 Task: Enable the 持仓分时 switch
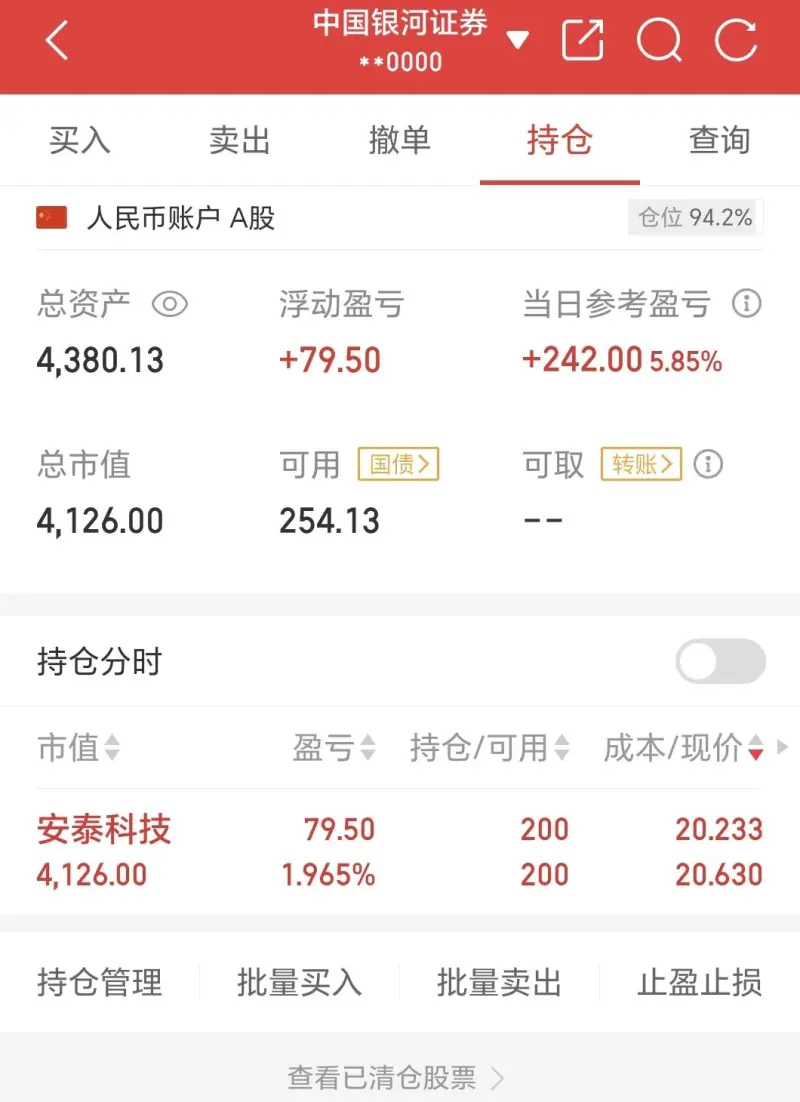click(720, 662)
